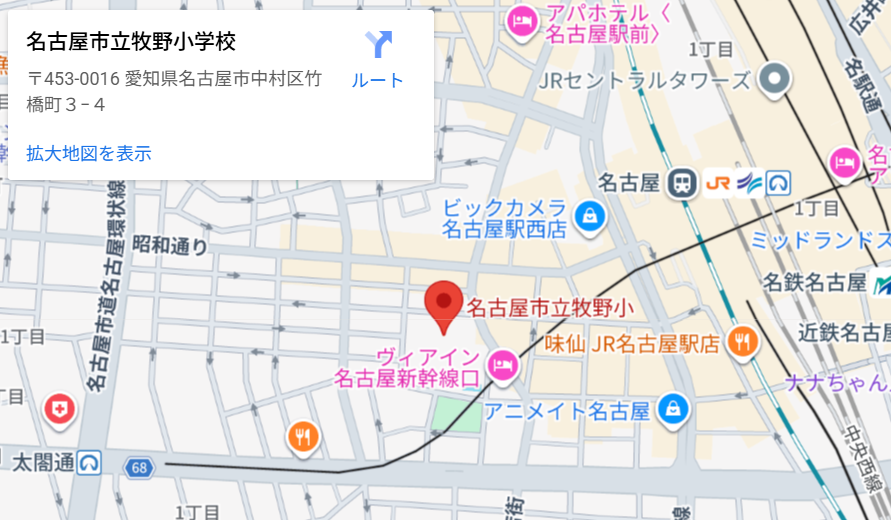Open the アニメイト名古屋 shop marker
Screen dimensions: 891x520
click(675, 409)
